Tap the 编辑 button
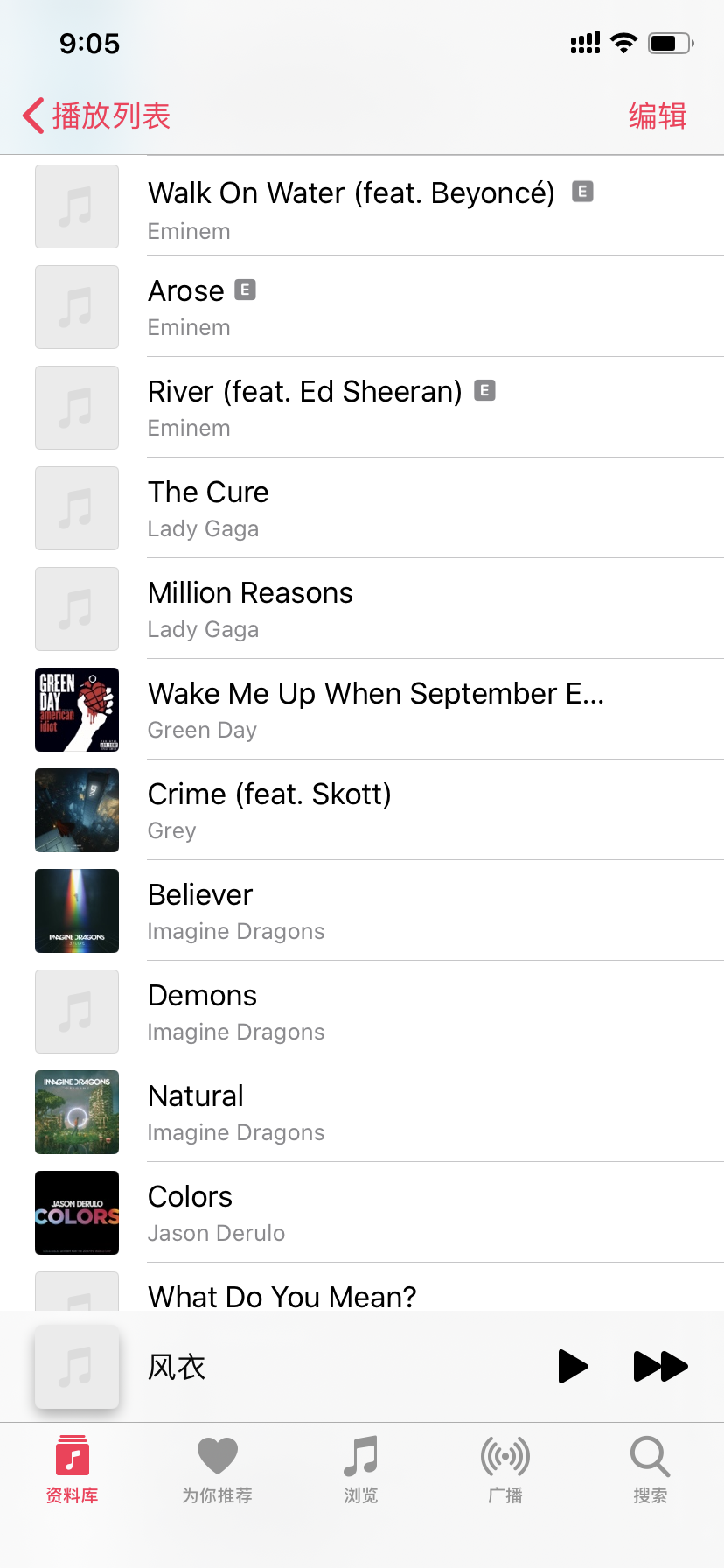This screenshot has width=724, height=1568. click(658, 115)
